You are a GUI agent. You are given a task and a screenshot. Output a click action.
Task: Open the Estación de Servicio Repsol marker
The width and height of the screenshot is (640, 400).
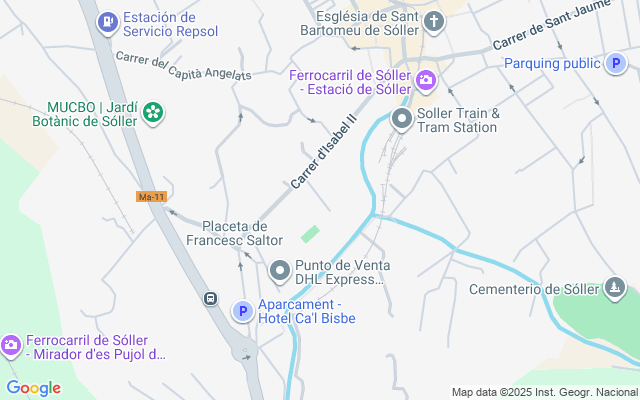pyautogui.click(x=106, y=21)
